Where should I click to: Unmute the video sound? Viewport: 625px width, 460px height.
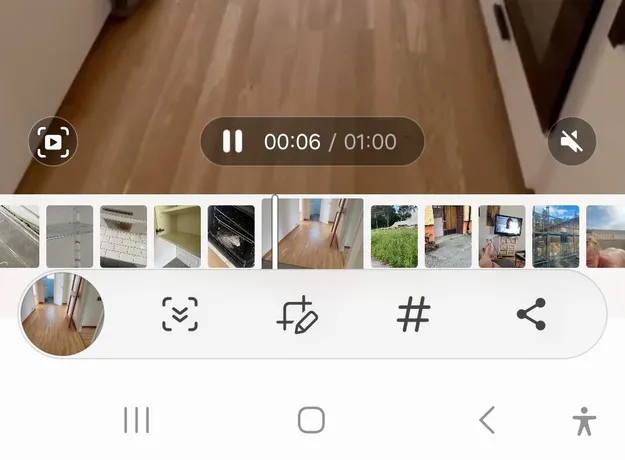571,142
